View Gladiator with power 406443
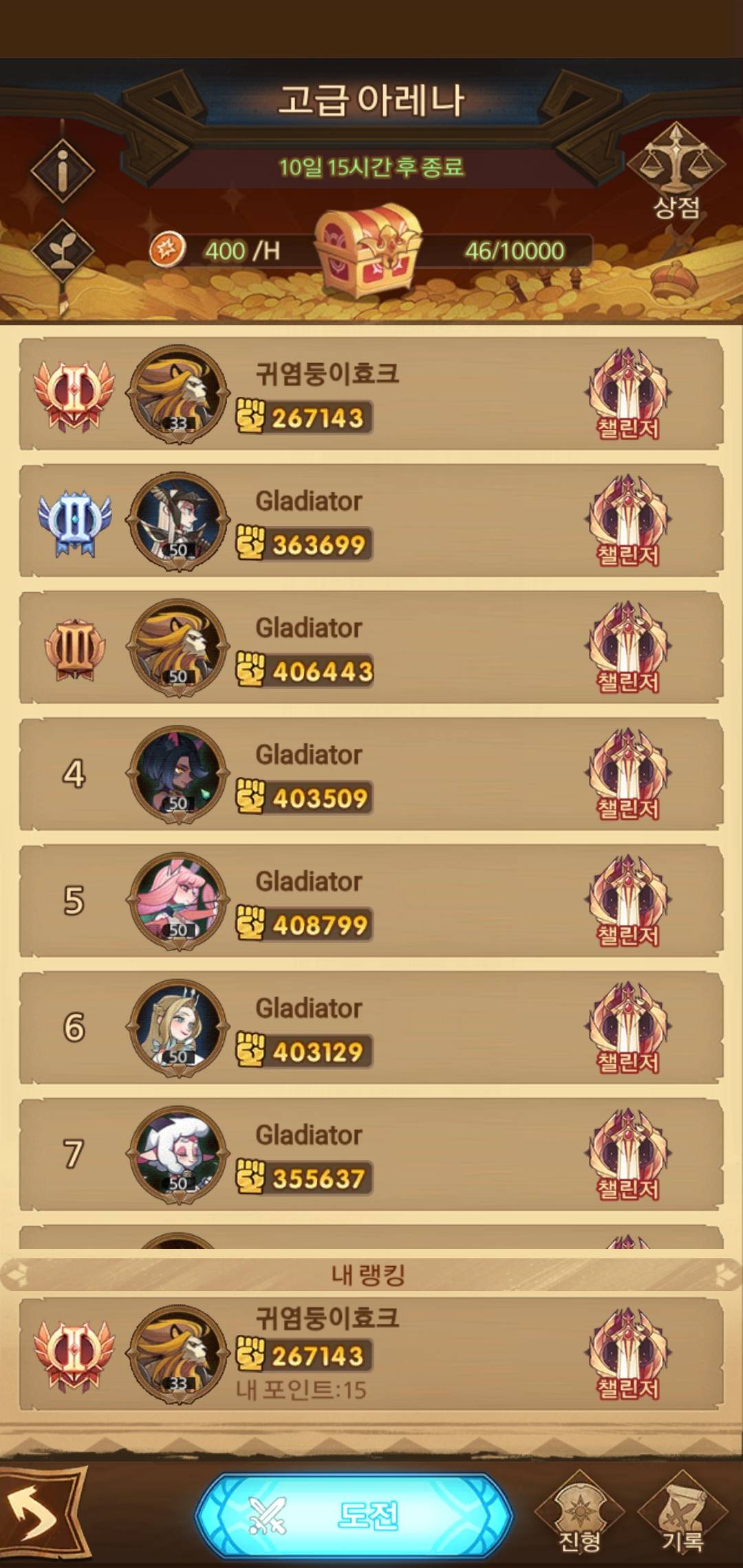The height and width of the screenshot is (1568, 743). [x=371, y=647]
